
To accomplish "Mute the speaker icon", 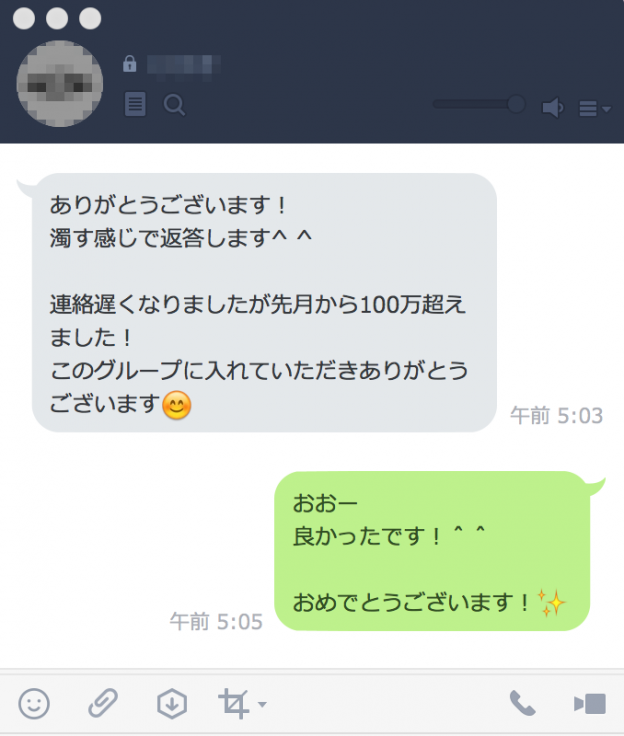I will coord(552,106).
